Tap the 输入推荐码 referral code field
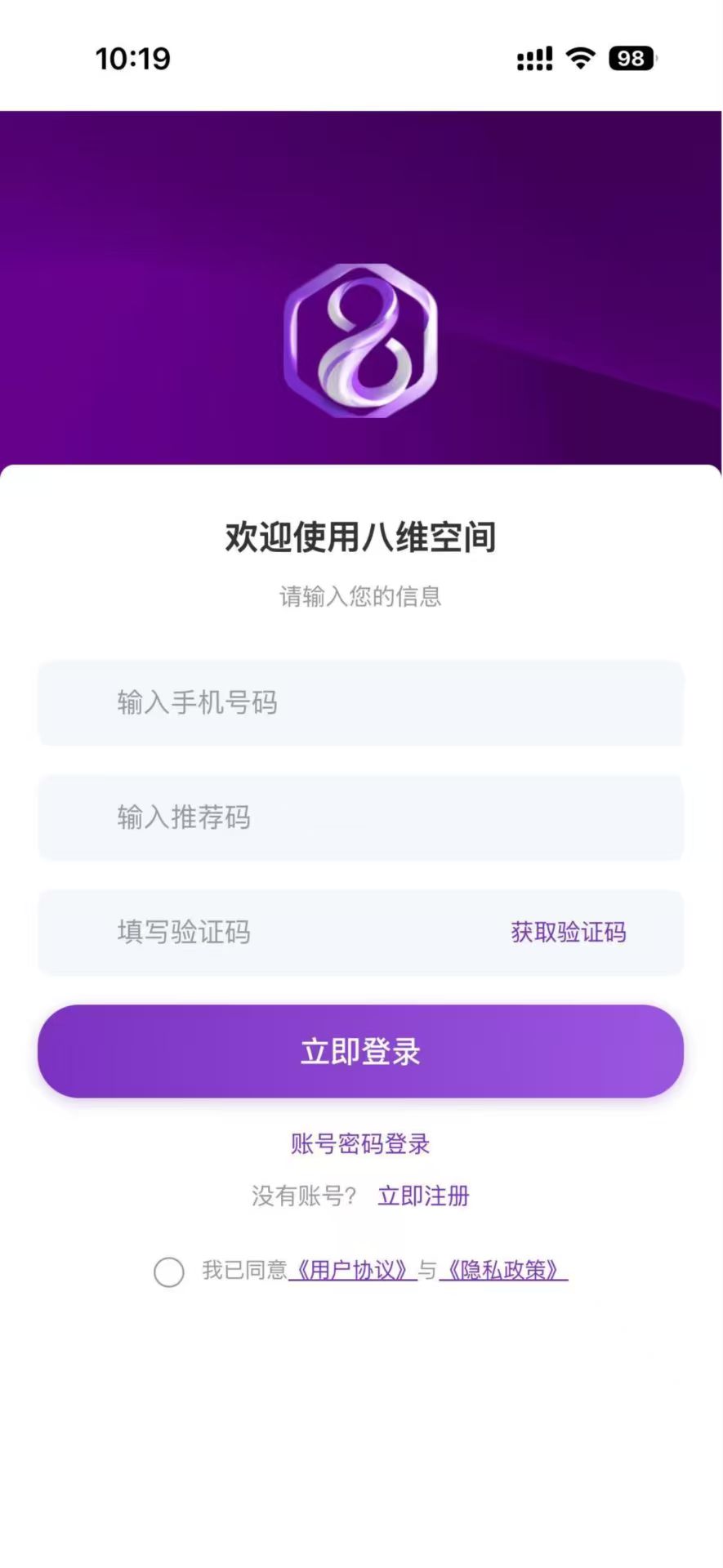This screenshot has width=723, height=1568. click(x=361, y=817)
